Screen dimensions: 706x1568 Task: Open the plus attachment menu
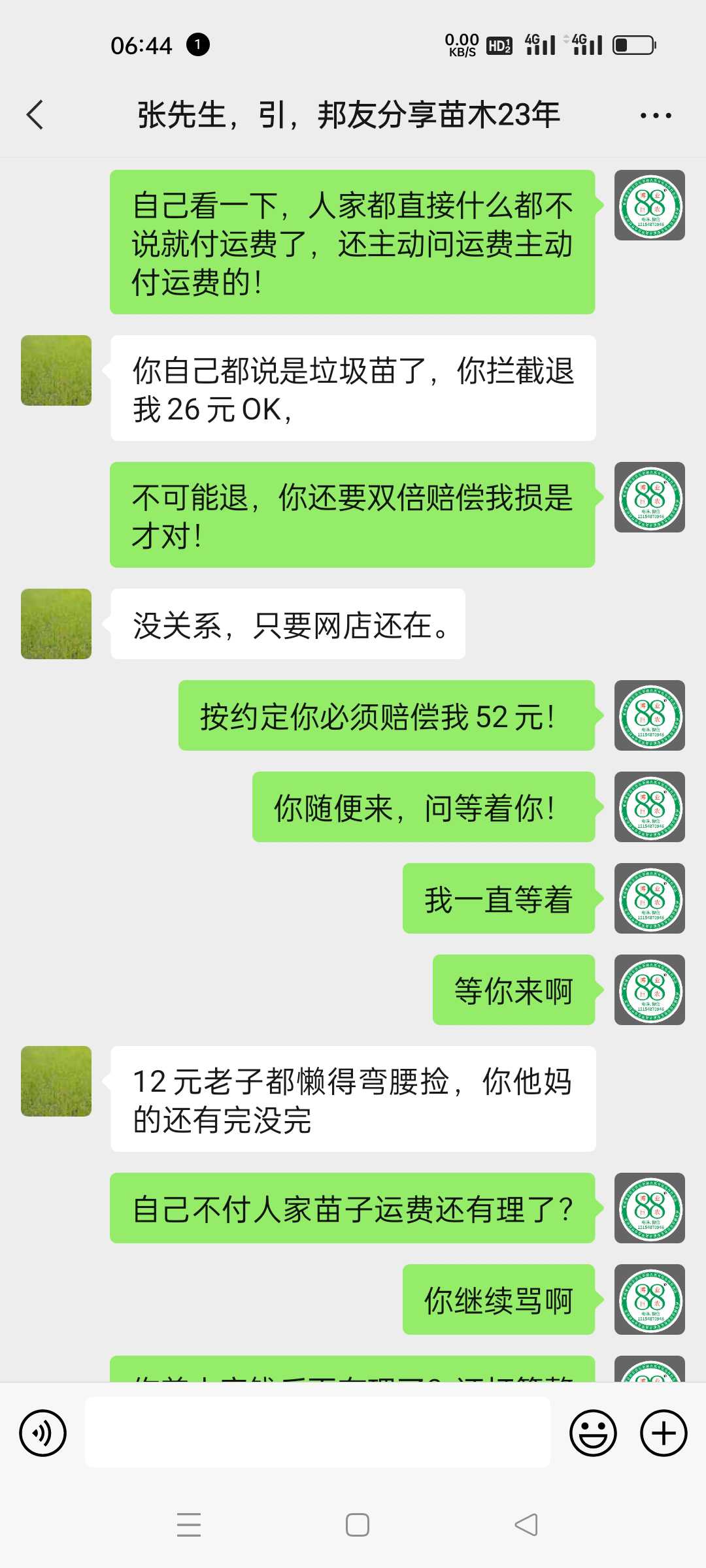click(664, 1433)
